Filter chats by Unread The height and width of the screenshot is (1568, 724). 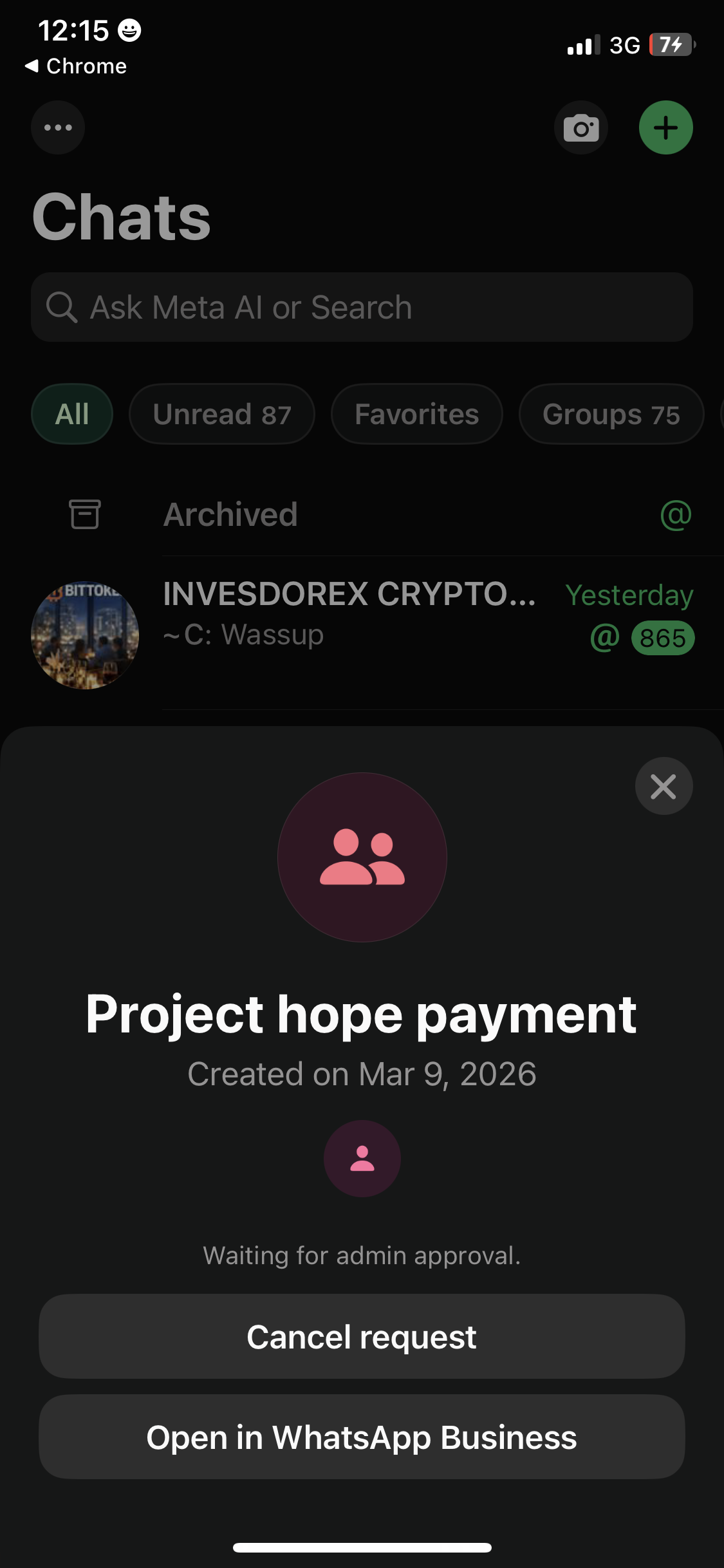[x=222, y=414]
